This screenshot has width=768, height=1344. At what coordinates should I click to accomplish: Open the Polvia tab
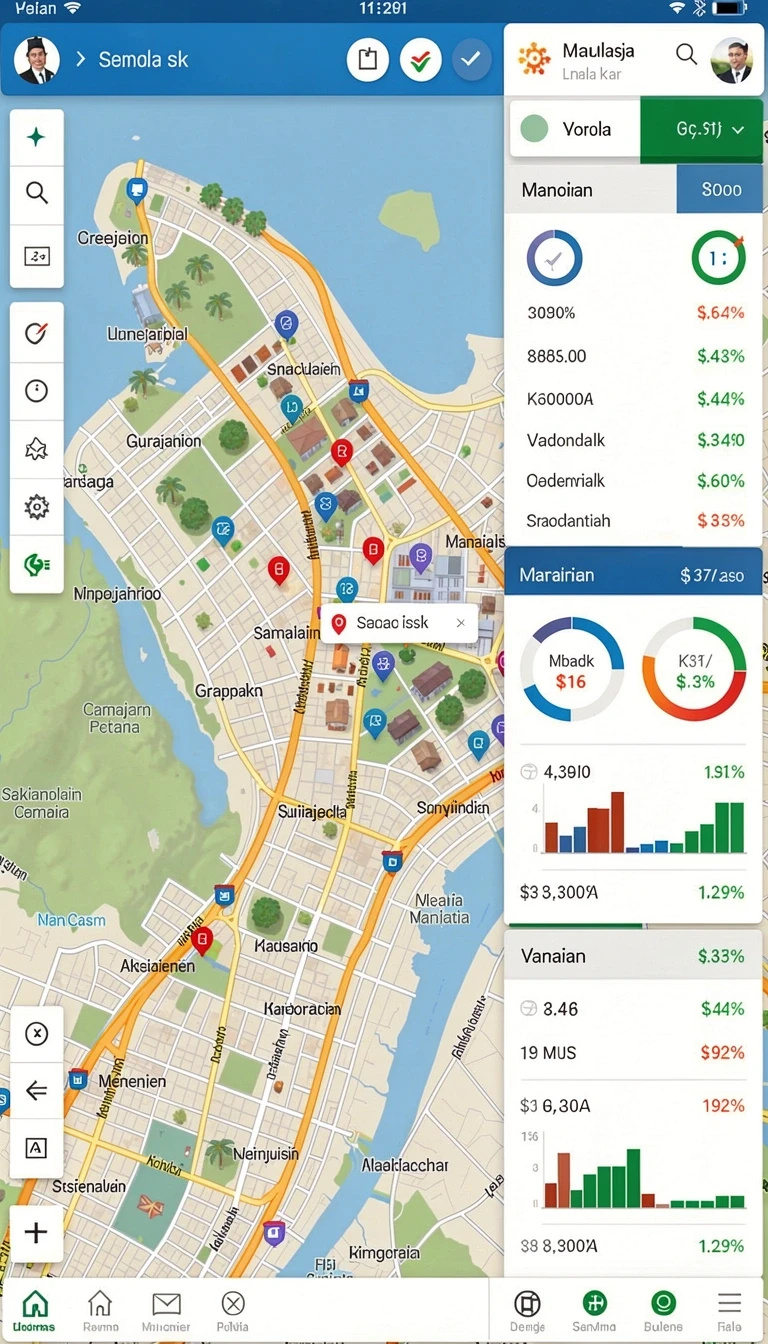[x=233, y=1309]
